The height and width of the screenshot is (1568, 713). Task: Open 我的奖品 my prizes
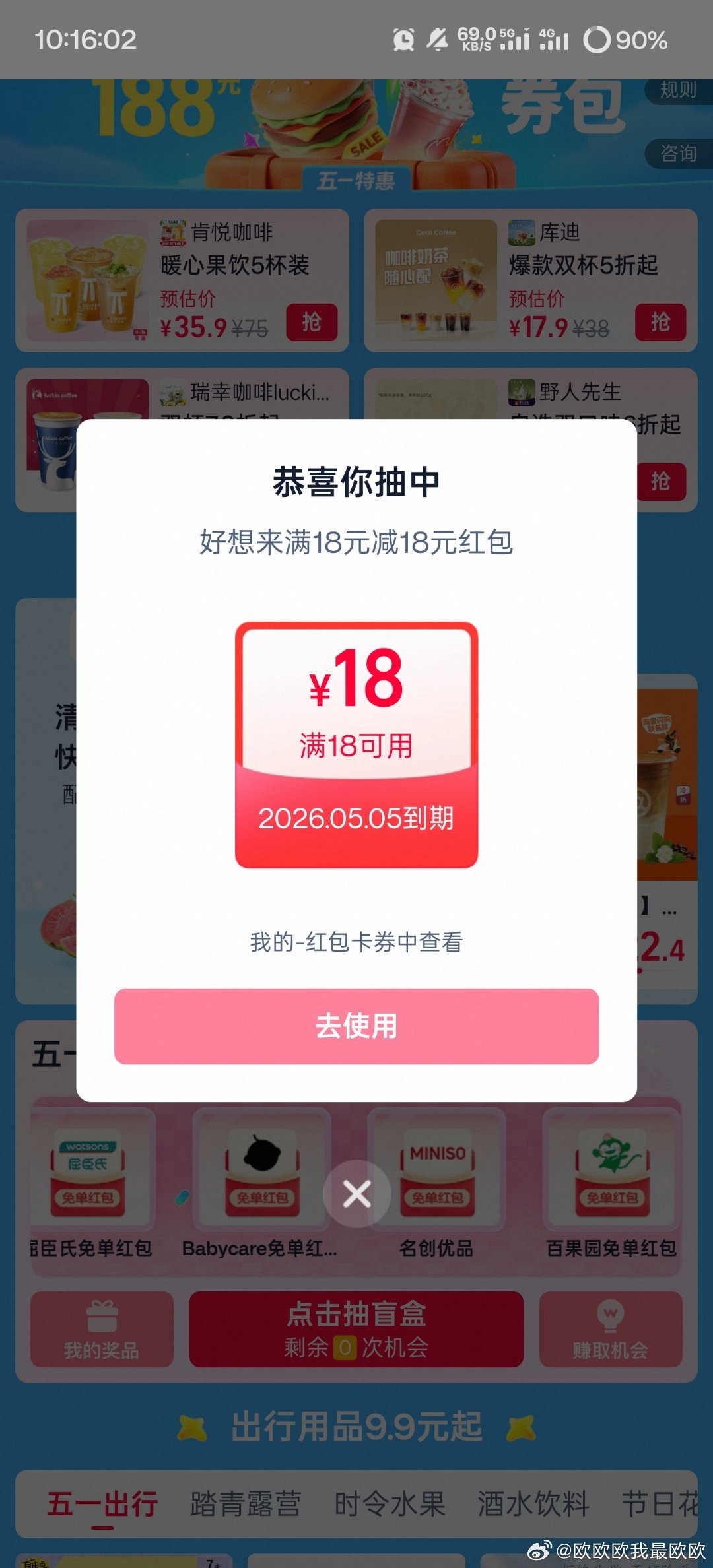click(102, 1330)
